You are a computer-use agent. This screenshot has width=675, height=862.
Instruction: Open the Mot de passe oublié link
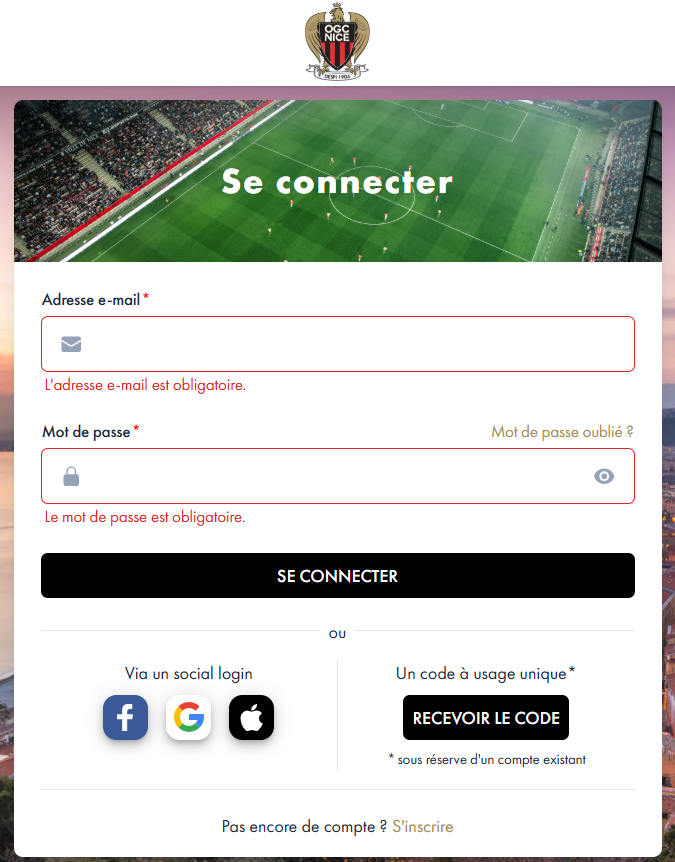pyautogui.click(x=562, y=432)
